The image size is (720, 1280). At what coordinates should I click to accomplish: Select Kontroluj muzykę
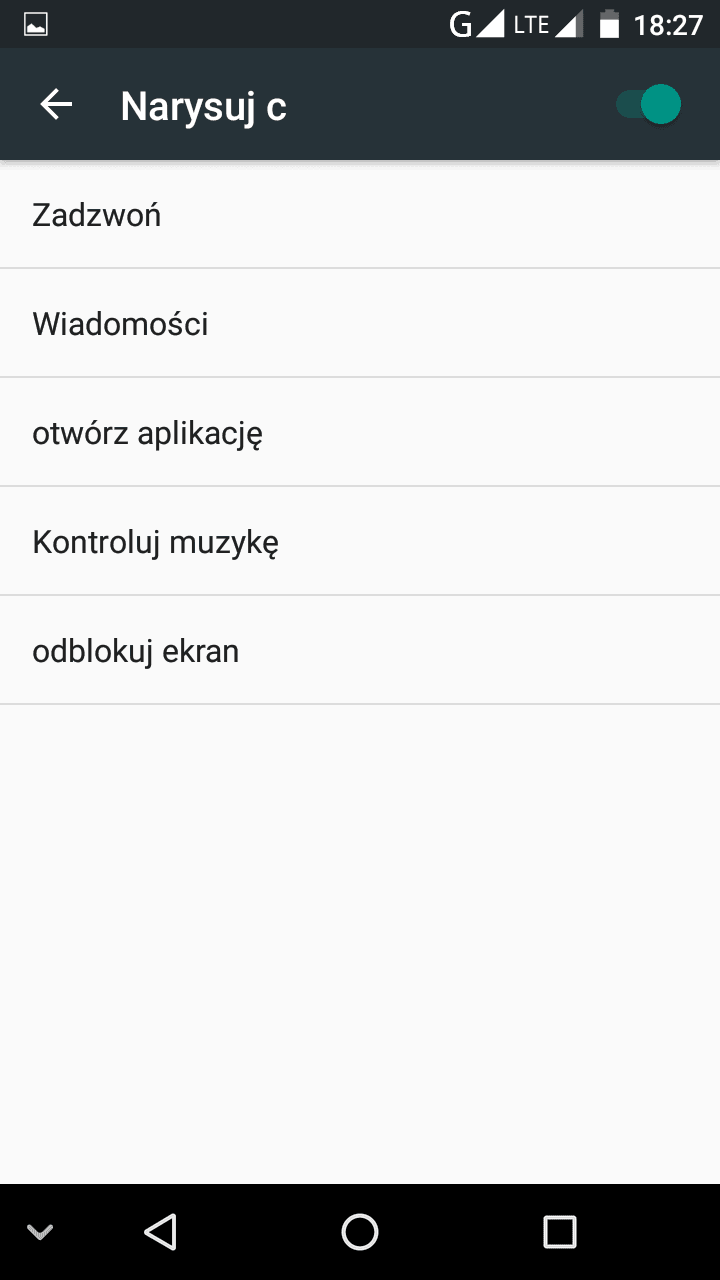click(360, 541)
